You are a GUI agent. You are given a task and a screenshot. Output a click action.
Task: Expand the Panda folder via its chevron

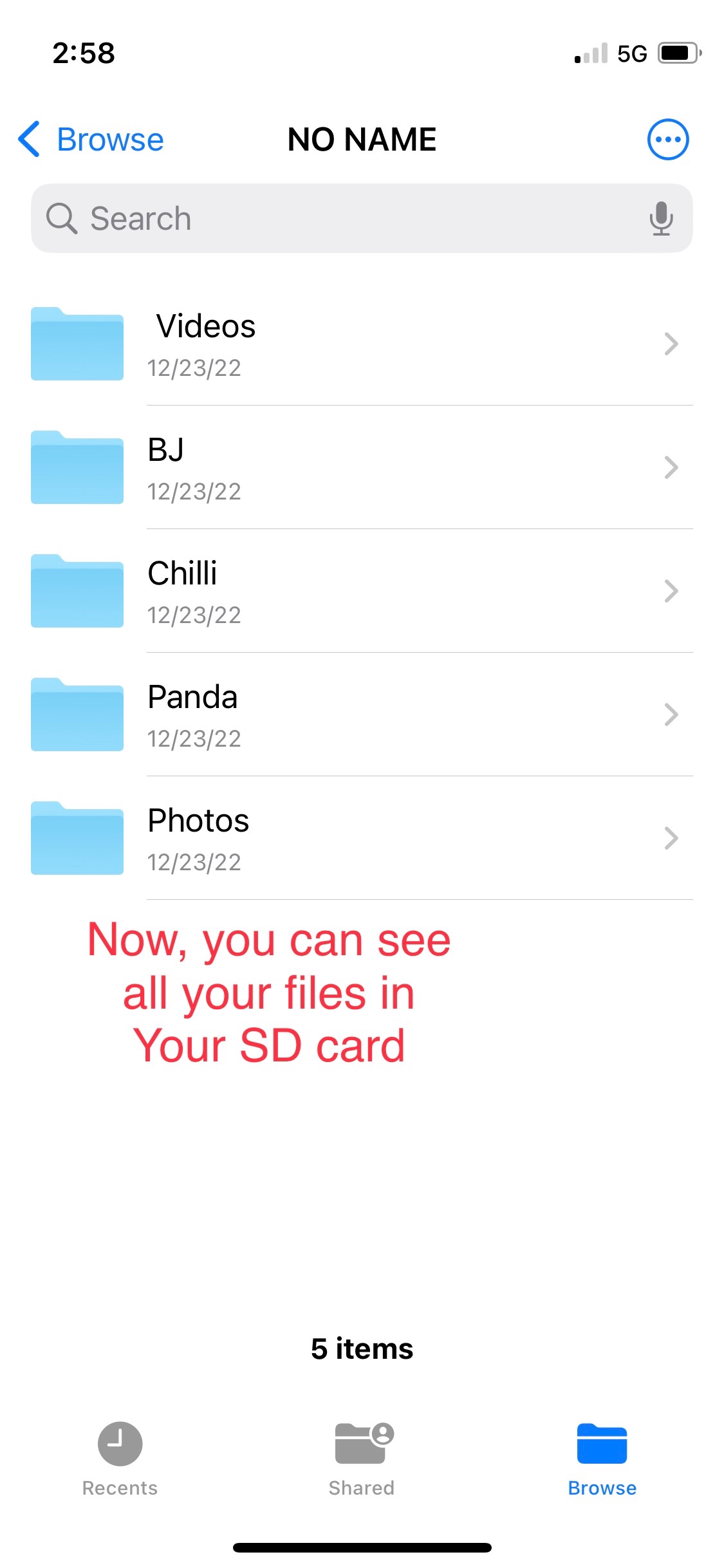(x=671, y=714)
